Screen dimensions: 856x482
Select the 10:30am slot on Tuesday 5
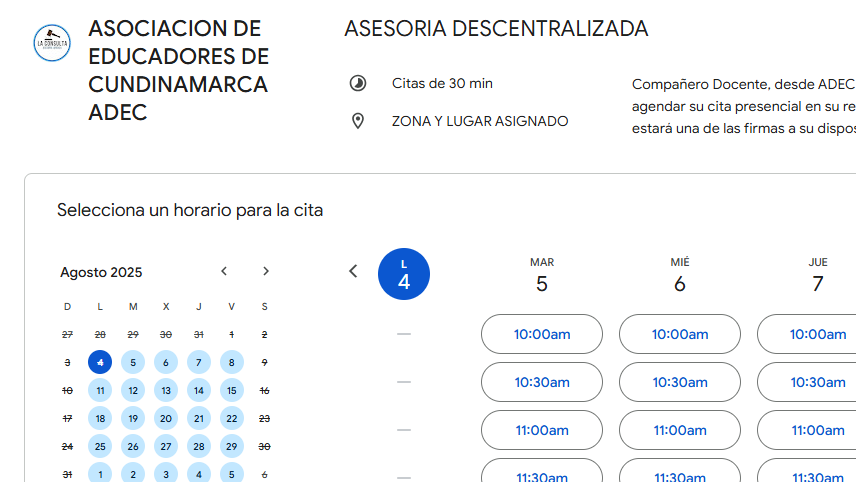(x=542, y=382)
